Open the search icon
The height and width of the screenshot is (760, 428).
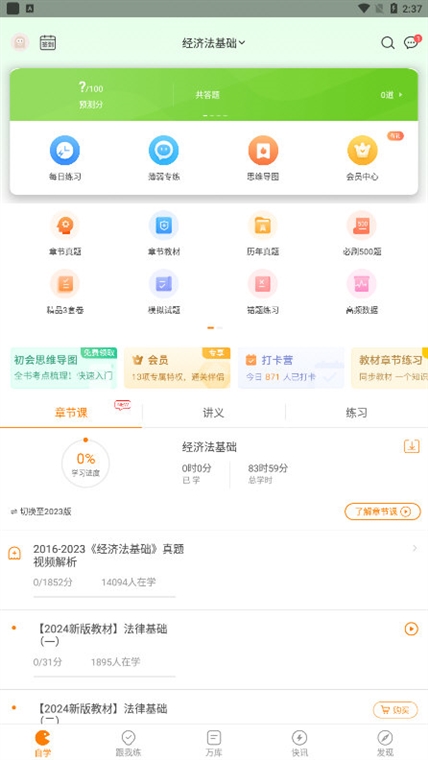coord(388,43)
